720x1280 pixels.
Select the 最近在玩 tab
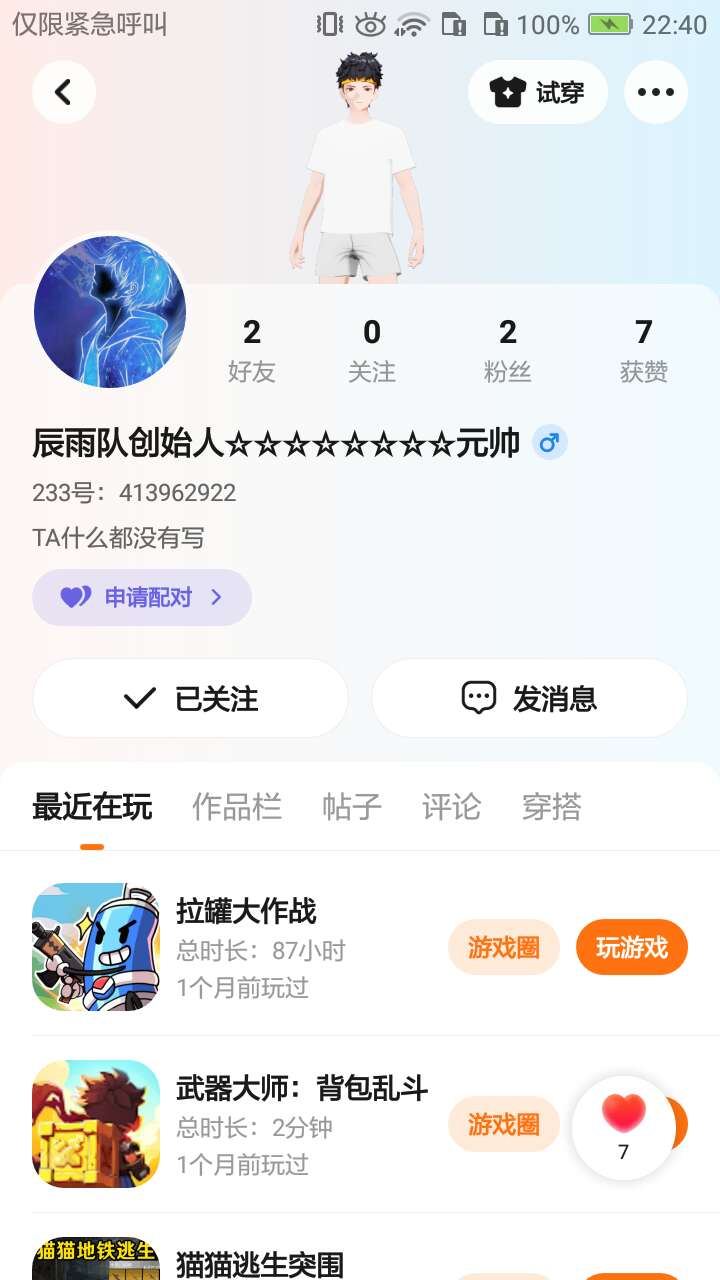pos(92,806)
